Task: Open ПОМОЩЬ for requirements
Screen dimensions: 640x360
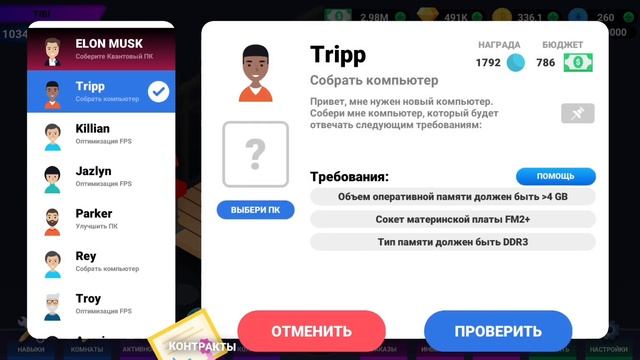Action: pos(556,176)
